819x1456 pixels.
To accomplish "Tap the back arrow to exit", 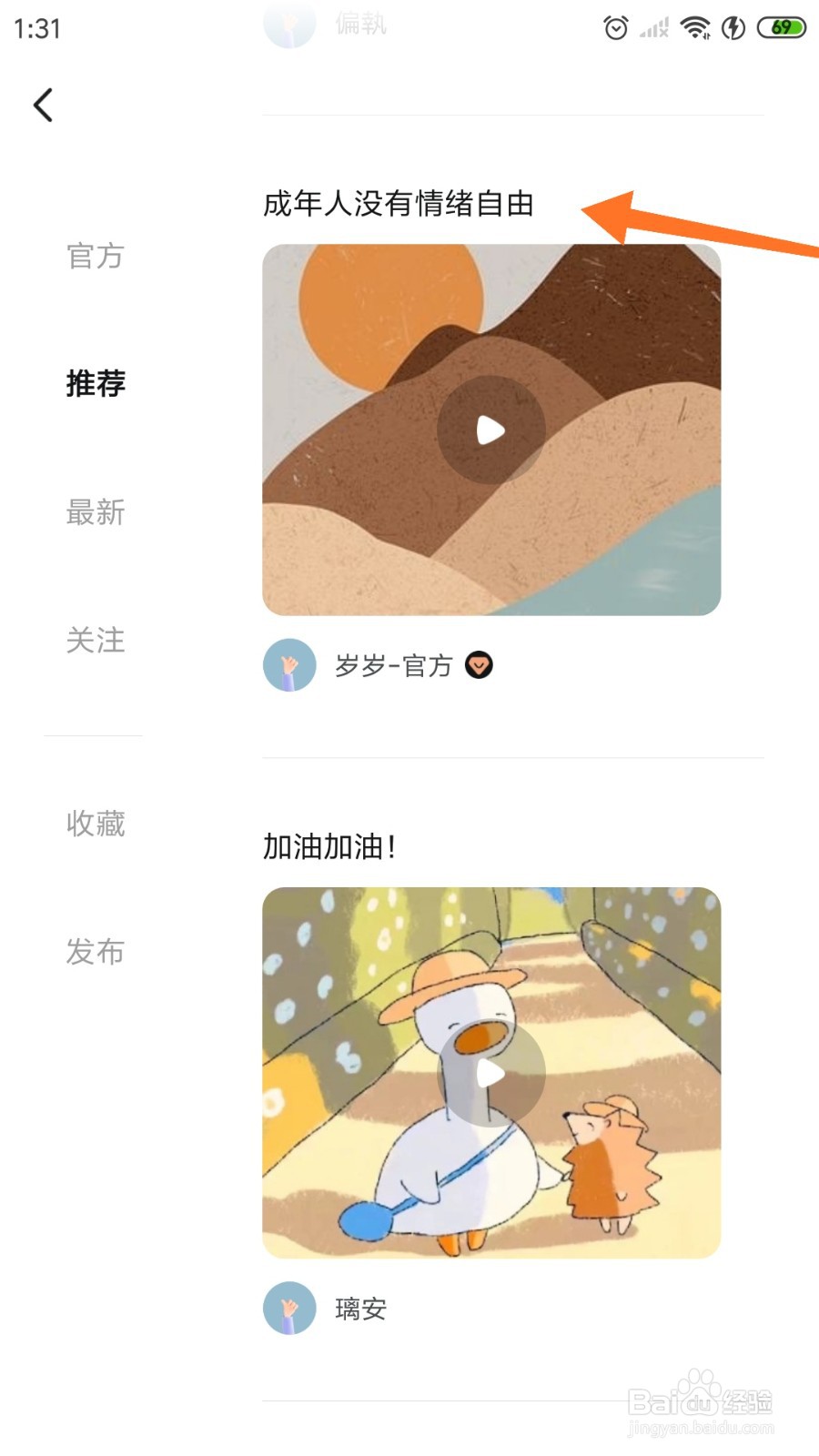I will click(43, 105).
